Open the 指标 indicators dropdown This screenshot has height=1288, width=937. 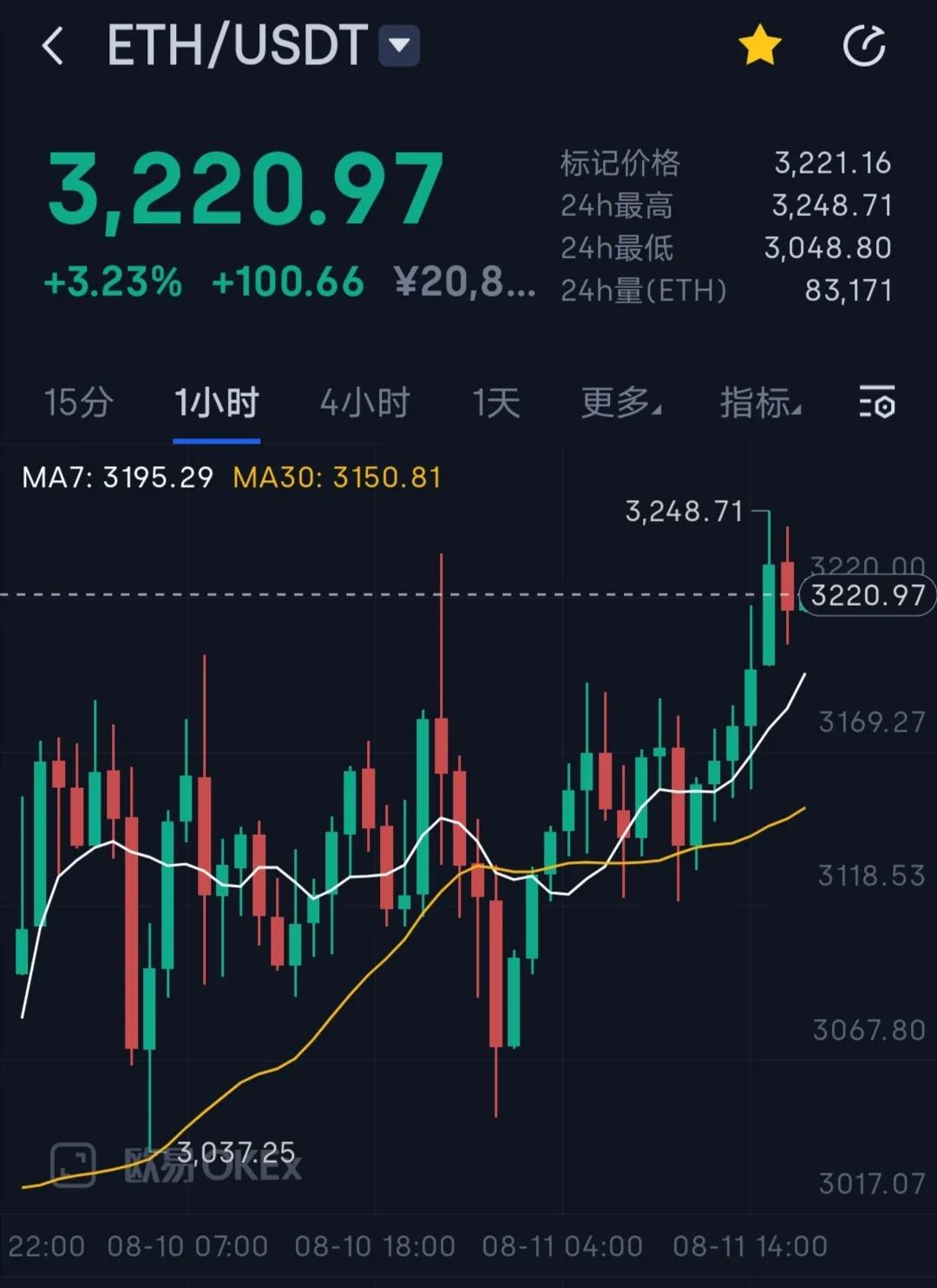point(759,402)
